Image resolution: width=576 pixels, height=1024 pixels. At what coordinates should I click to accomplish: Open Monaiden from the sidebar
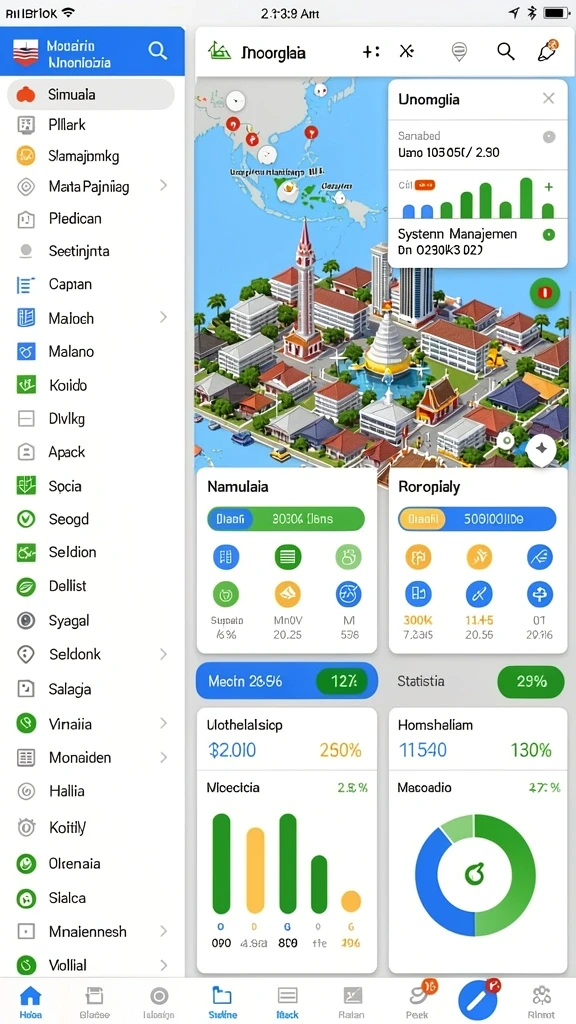91,758
